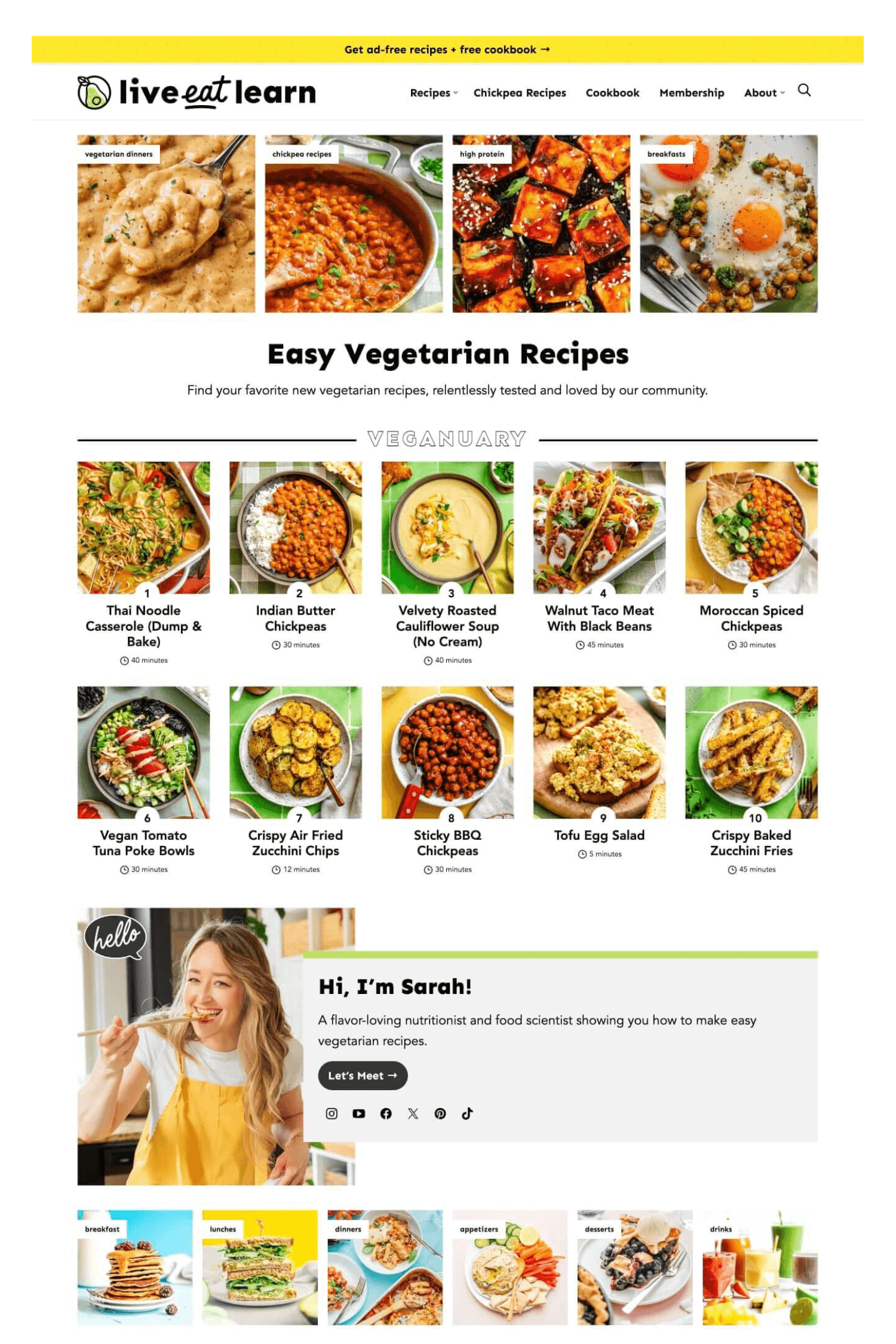The height and width of the screenshot is (1344, 896).
Task: Expand the About dropdown menu
Action: pos(764,93)
